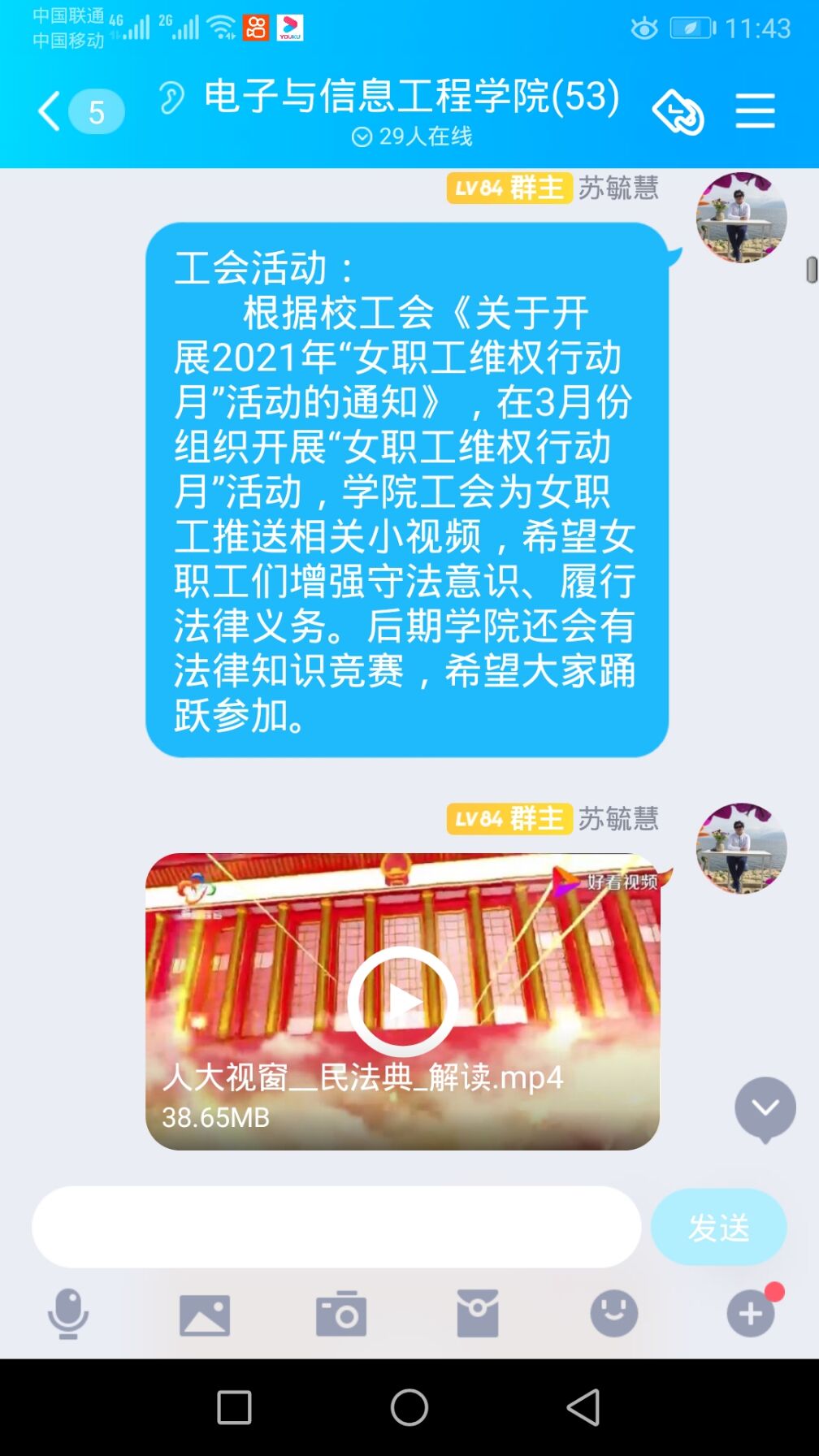The width and height of the screenshot is (819, 1456).
Task: Tap the system home button
Action: click(x=409, y=1407)
